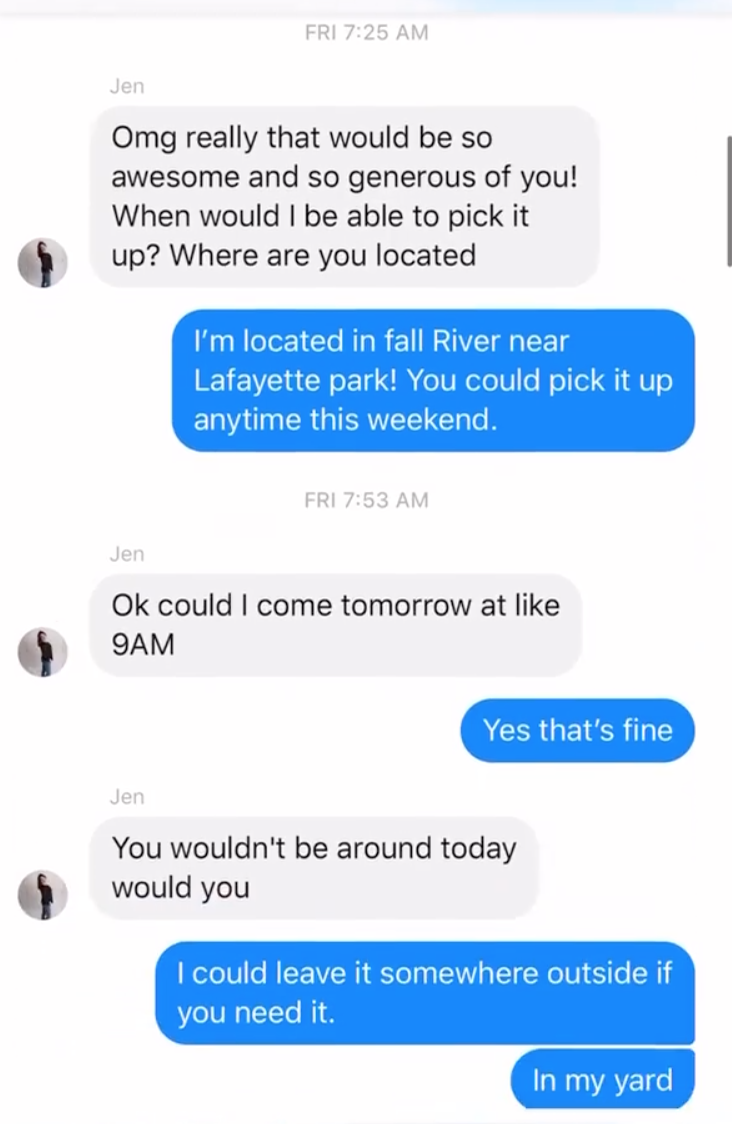Tap Jen's profile picture next to the 9AM message
Viewport: 732px width, 1124px height.
pyautogui.click(x=43, y=652)
